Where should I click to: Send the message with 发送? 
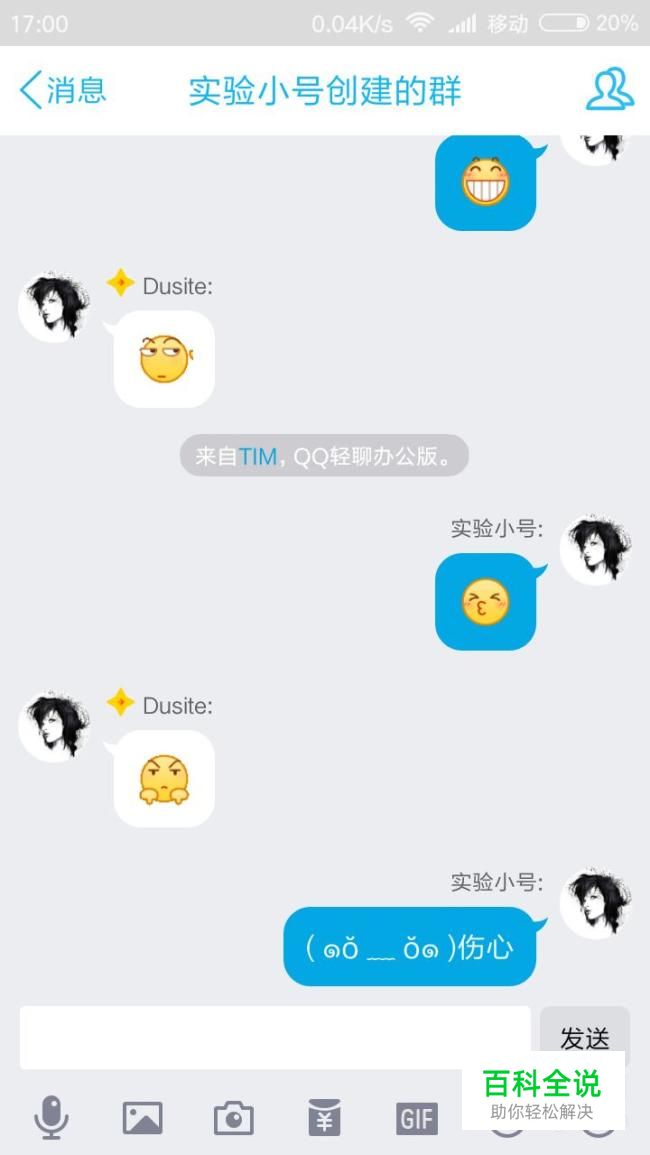click(584, 1036)
